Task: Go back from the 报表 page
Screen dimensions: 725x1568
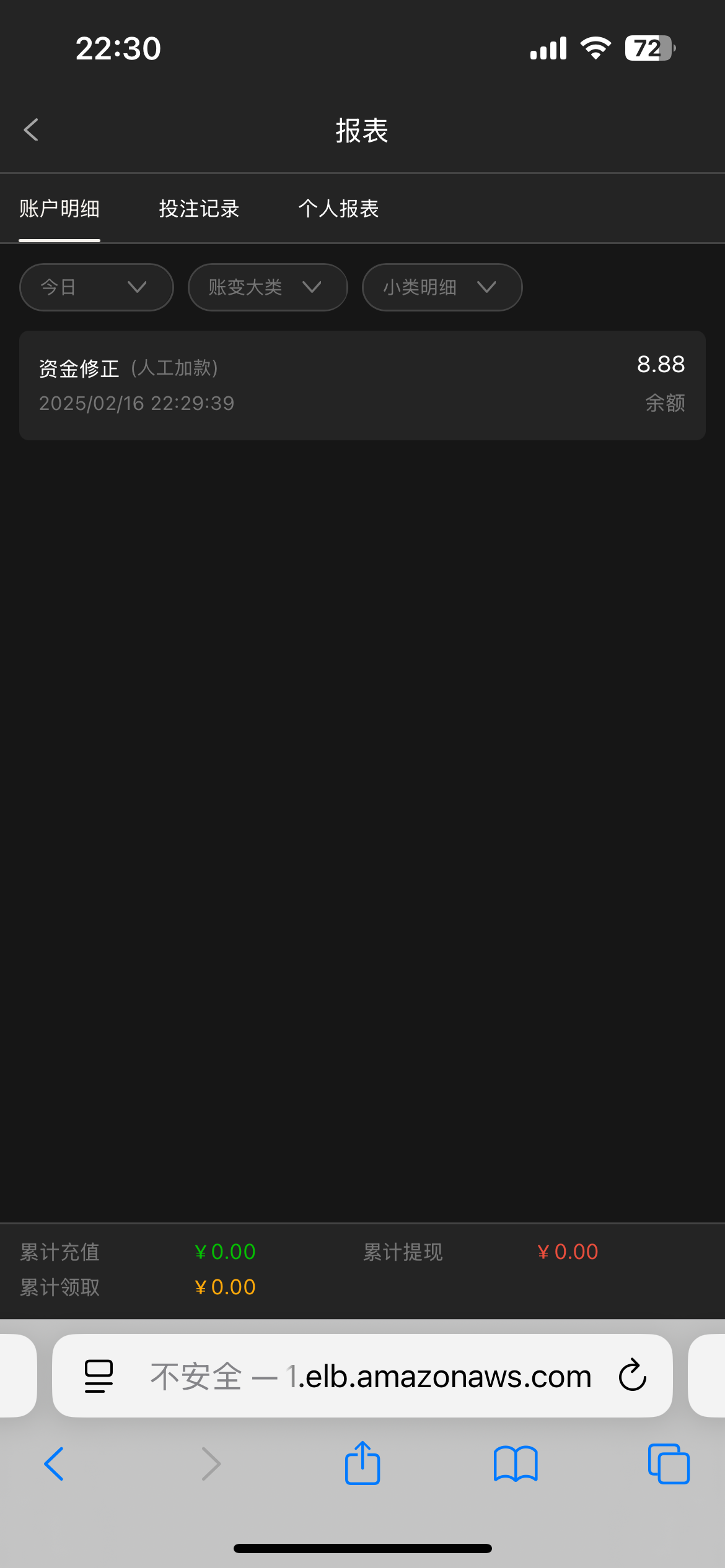Action: click(x=31, y=130)
